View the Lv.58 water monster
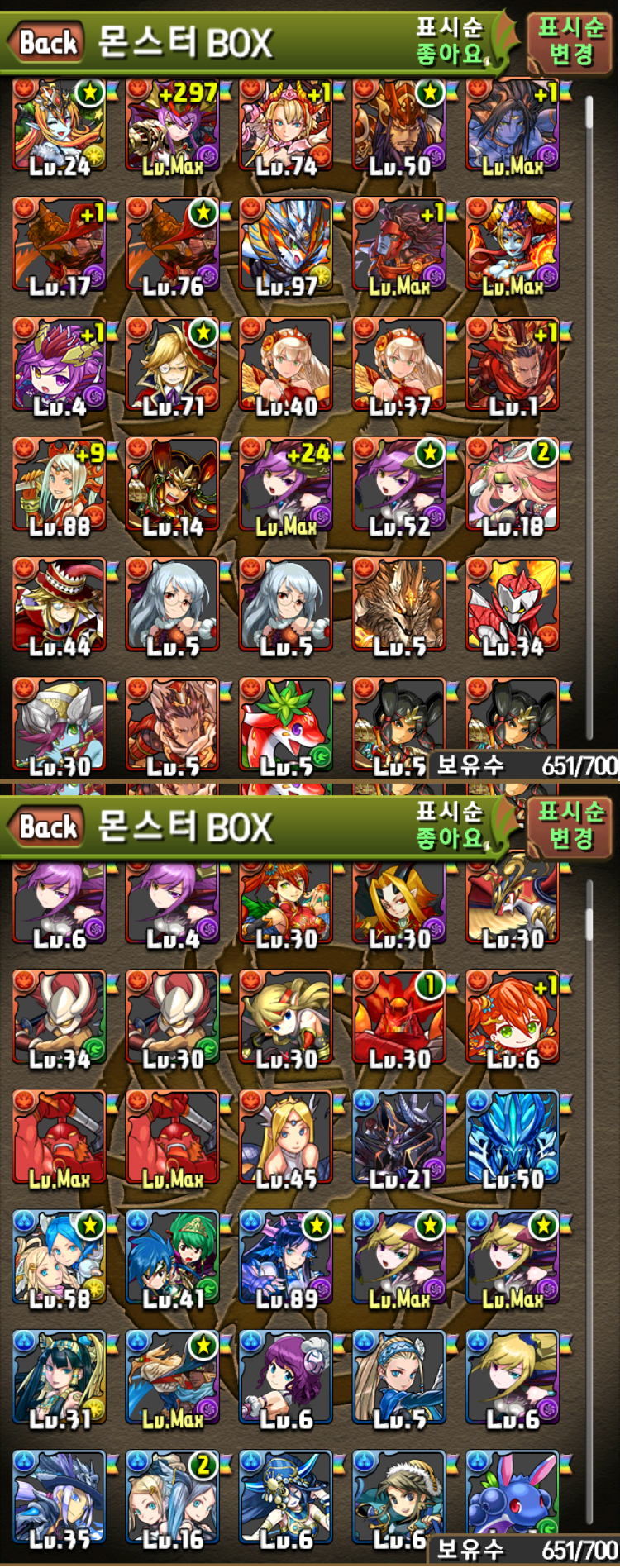This screenshot has width=620, height=1568. pyautogui.click(x=60, y=1257)
